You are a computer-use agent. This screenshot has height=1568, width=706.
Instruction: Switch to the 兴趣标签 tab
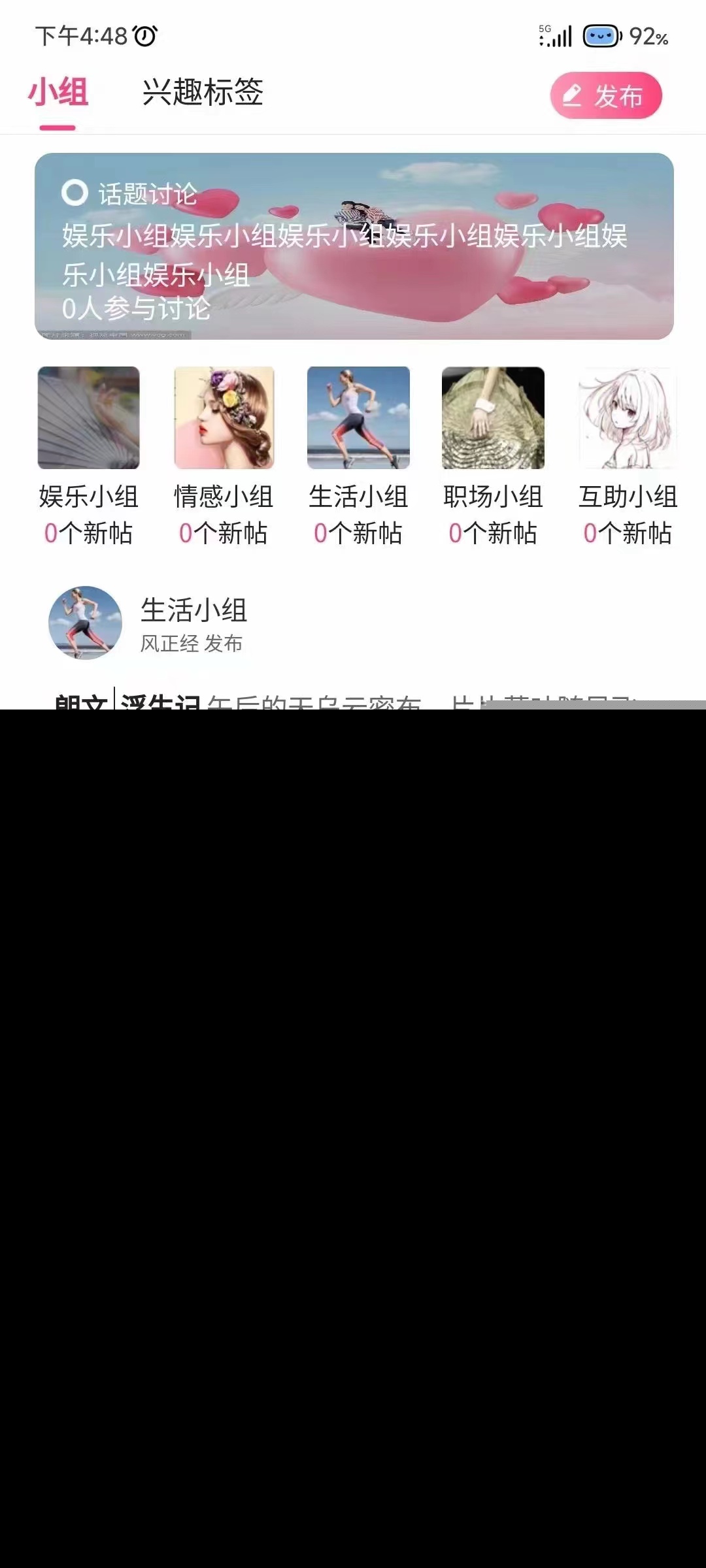pos(203,92)
